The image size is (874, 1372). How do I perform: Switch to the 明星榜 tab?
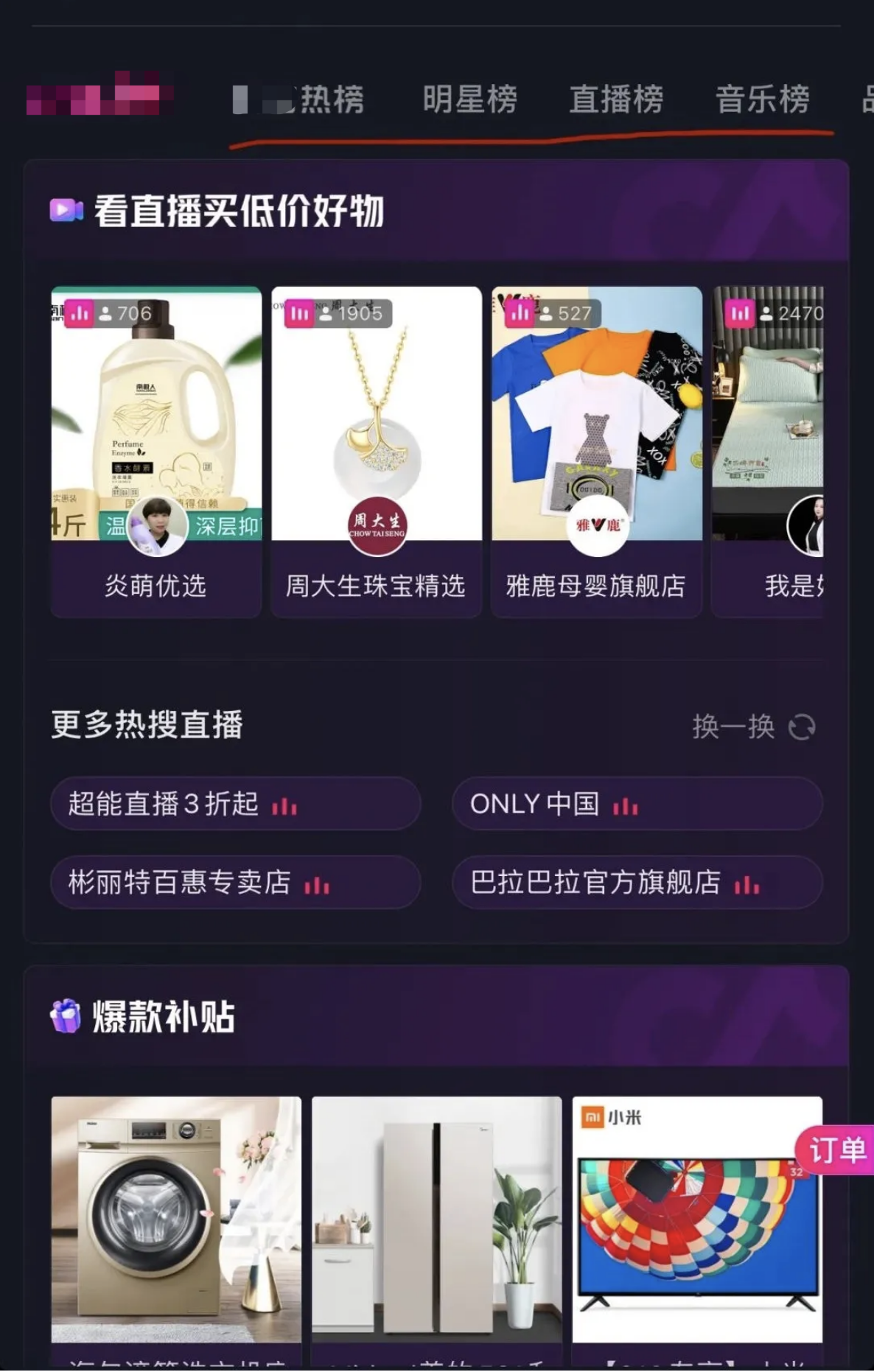469,99
